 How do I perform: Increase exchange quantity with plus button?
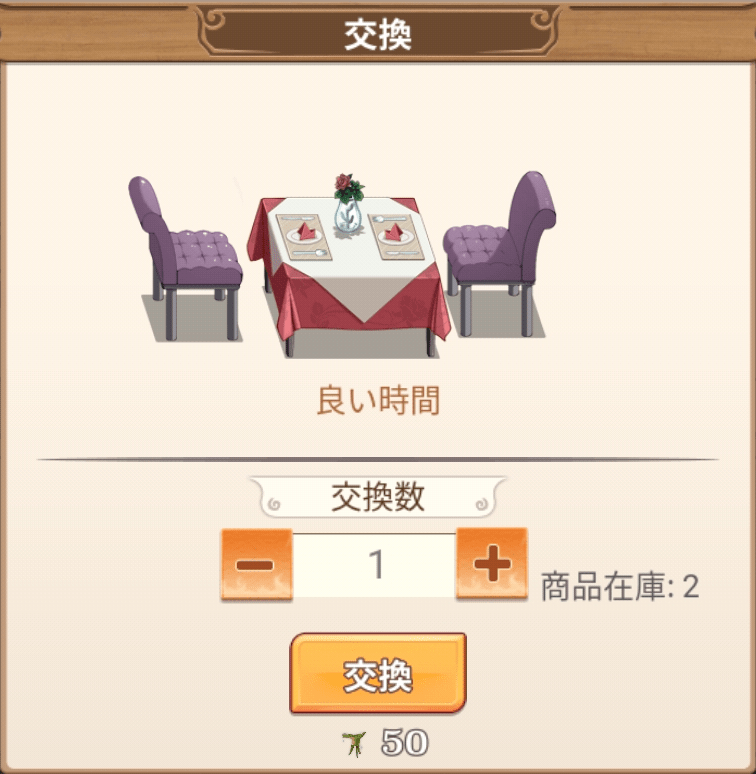point(491,565)
